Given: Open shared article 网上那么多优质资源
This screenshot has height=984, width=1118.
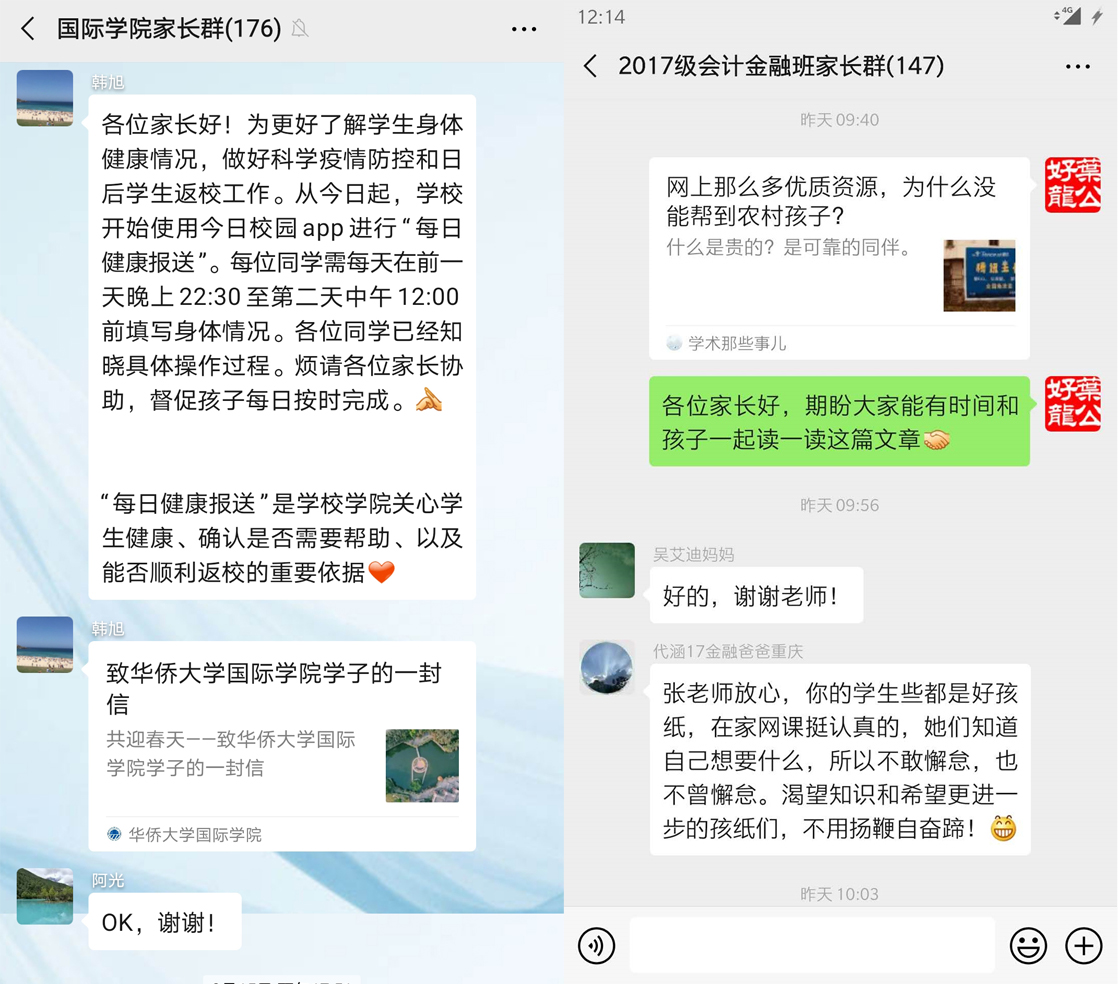Looking at the screenshot, I should (x=839, y=257).
